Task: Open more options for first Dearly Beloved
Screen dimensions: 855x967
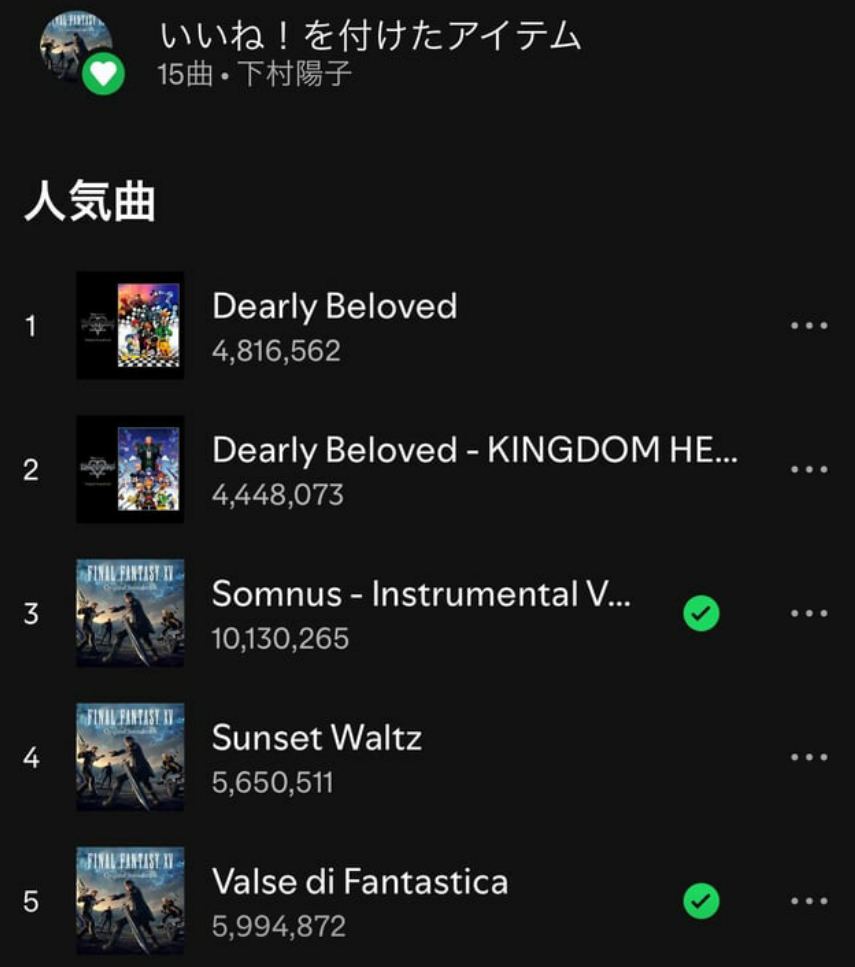Action: click(808, 326)
